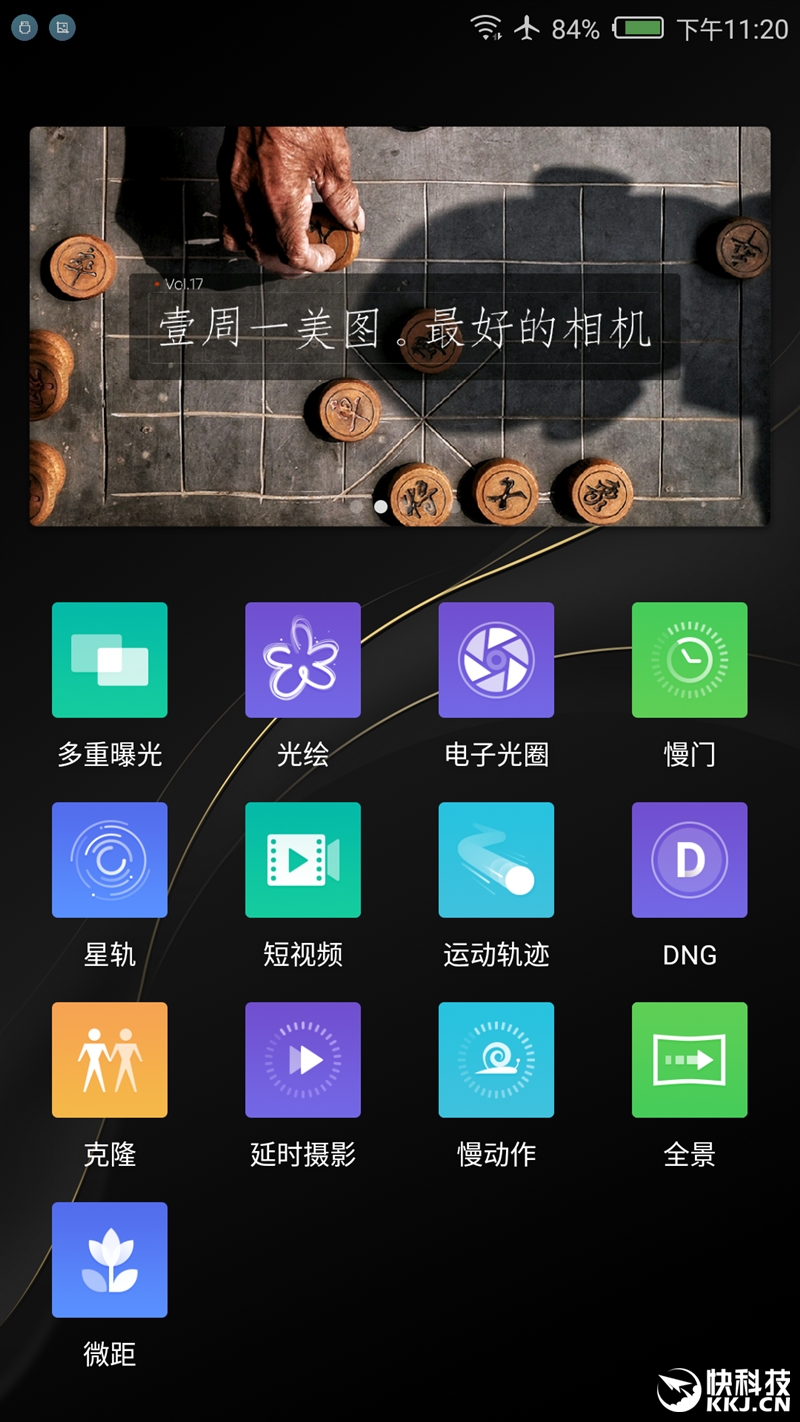
Task: Select 微距 macro mode
Action: (110, 1260)
